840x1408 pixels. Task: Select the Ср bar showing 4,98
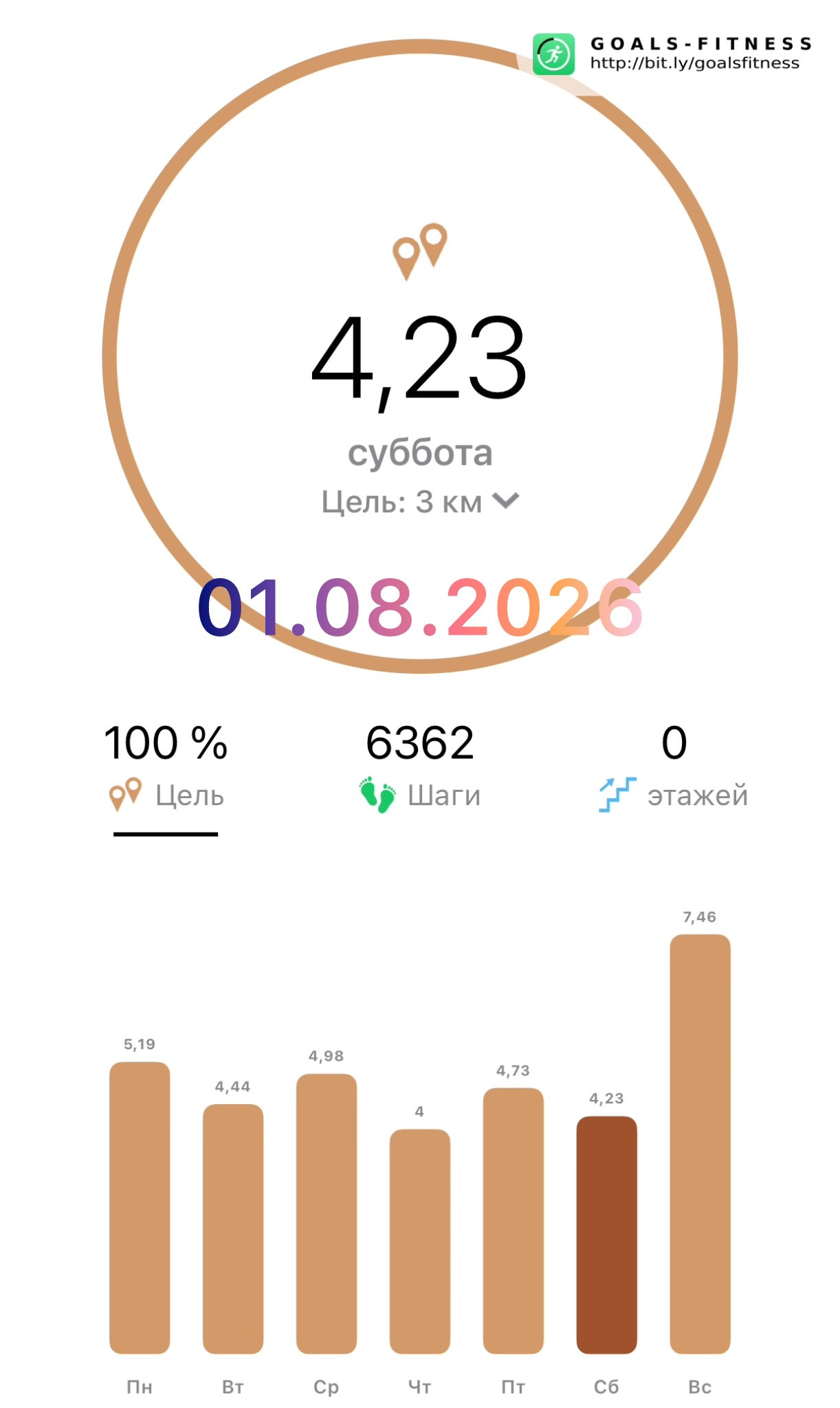(x=327, y=1213)
